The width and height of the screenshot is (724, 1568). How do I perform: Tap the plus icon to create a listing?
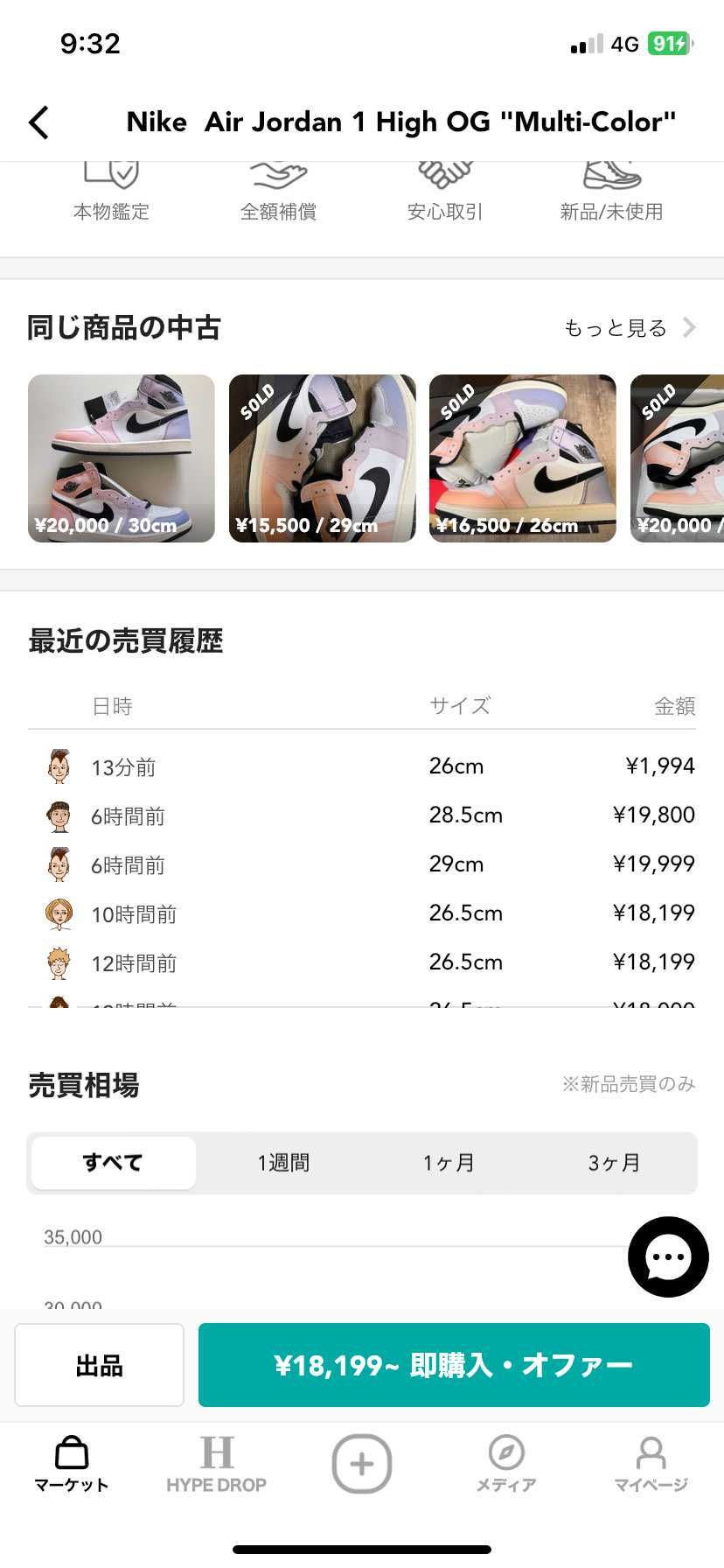pos(361,1463)
